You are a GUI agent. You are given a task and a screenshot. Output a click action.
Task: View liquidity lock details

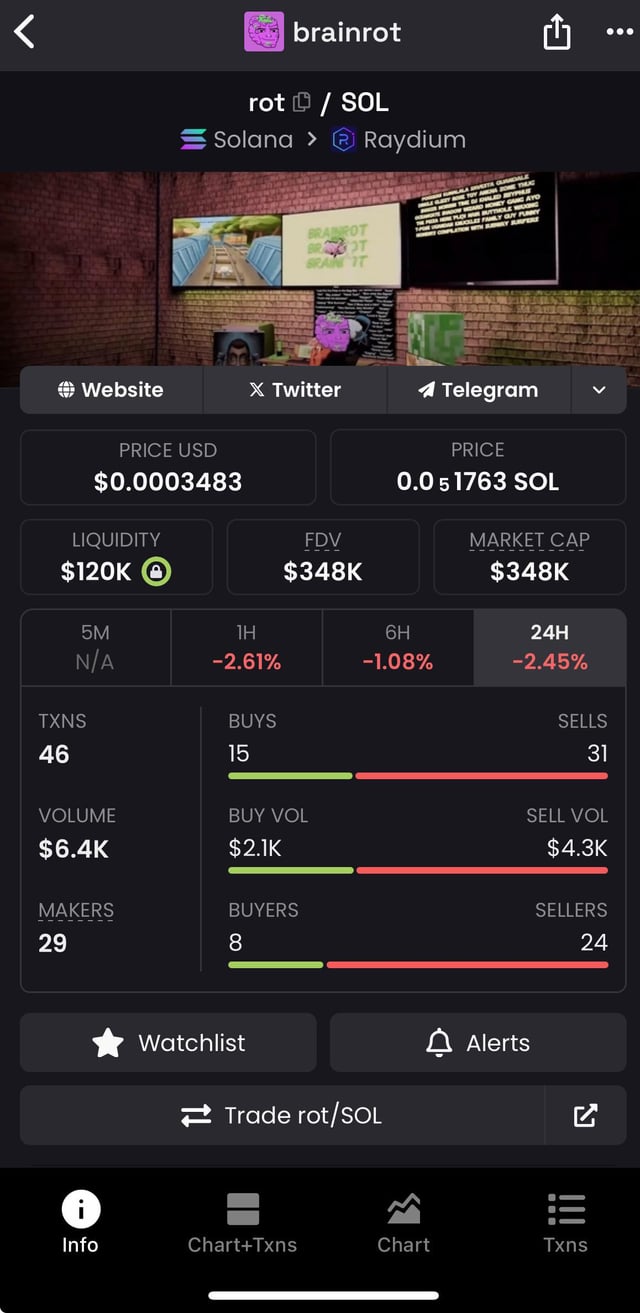pos(156,572)
